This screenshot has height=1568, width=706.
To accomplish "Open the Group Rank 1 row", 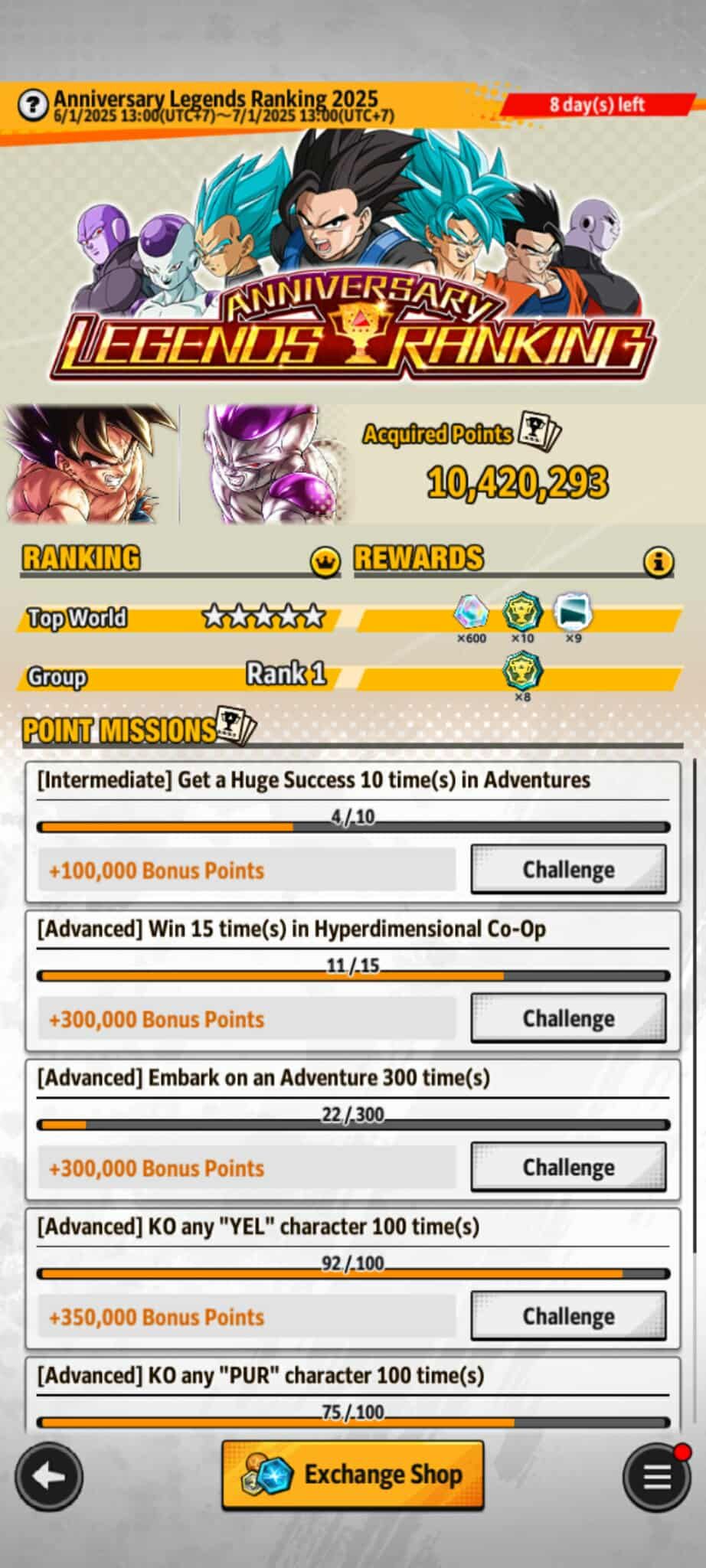I will (x=178, y=676).
